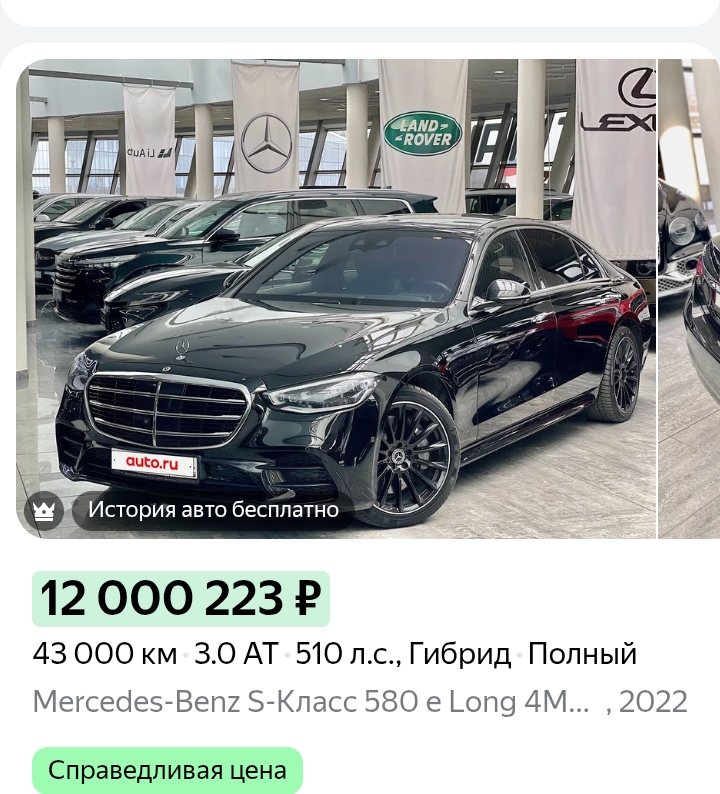Tap the История авто бесплатно badge

[x=213, y=510]
